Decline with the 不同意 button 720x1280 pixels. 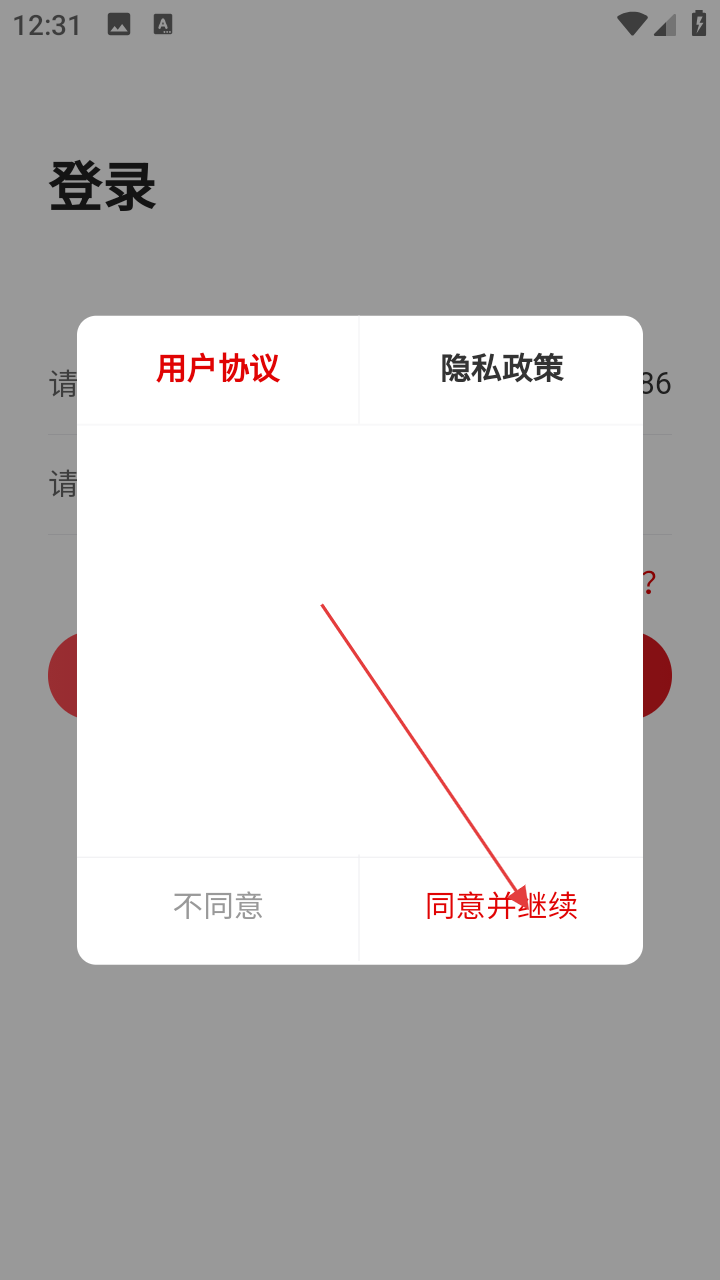(218, 906)
